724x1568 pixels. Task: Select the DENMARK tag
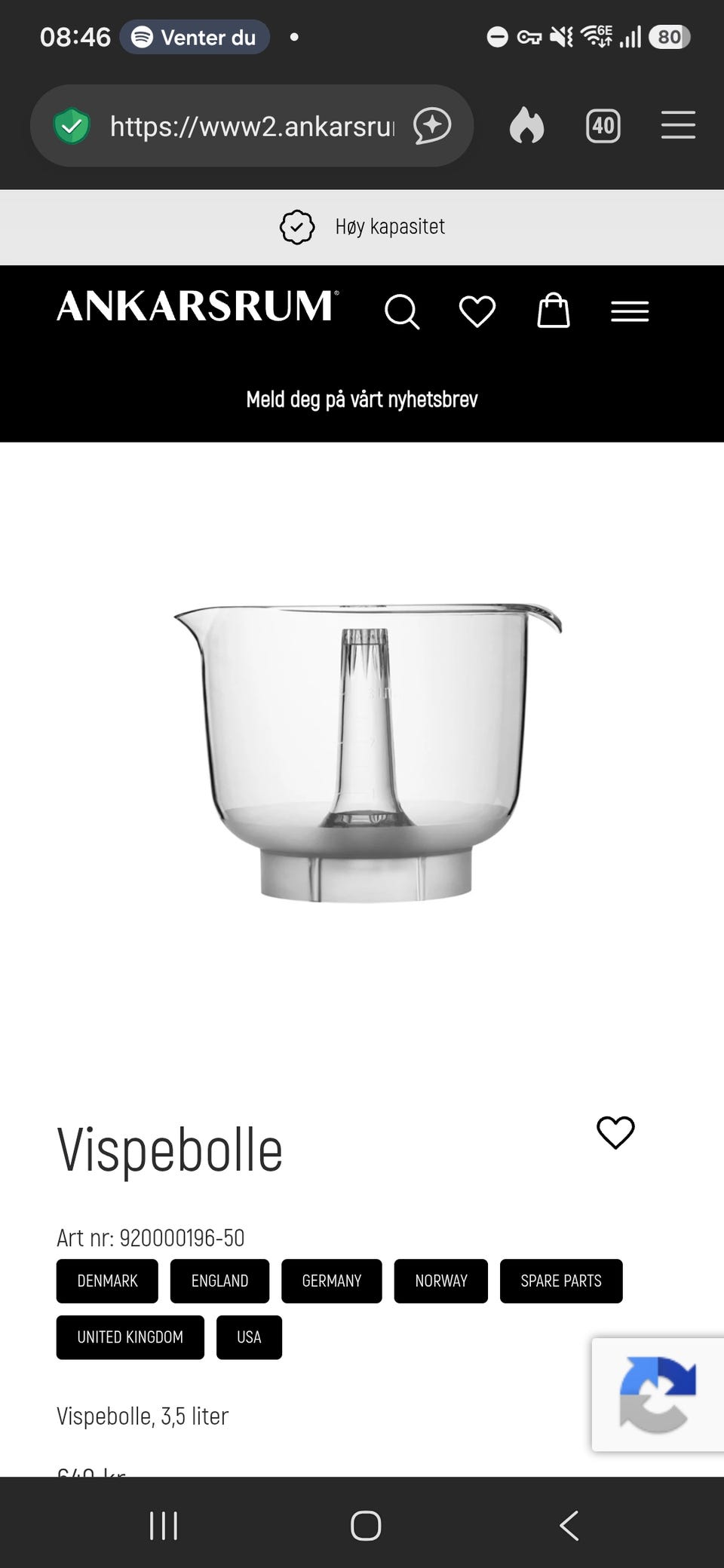click(x=107, y=1281)
